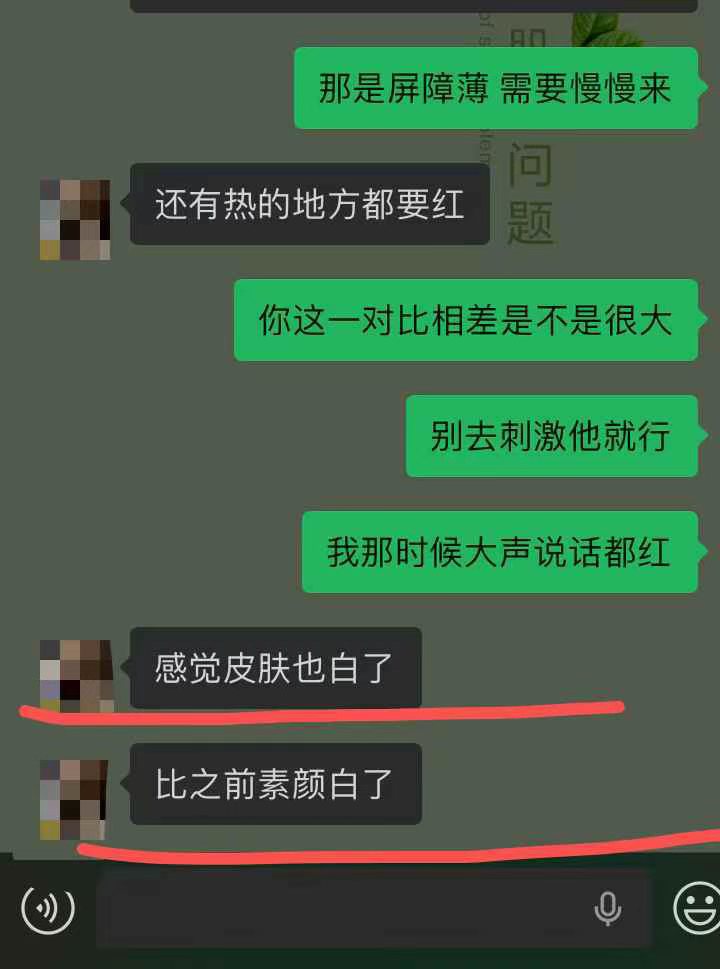
Task: Open the emoji sticker panel
Action: click(x=697, y=908)
